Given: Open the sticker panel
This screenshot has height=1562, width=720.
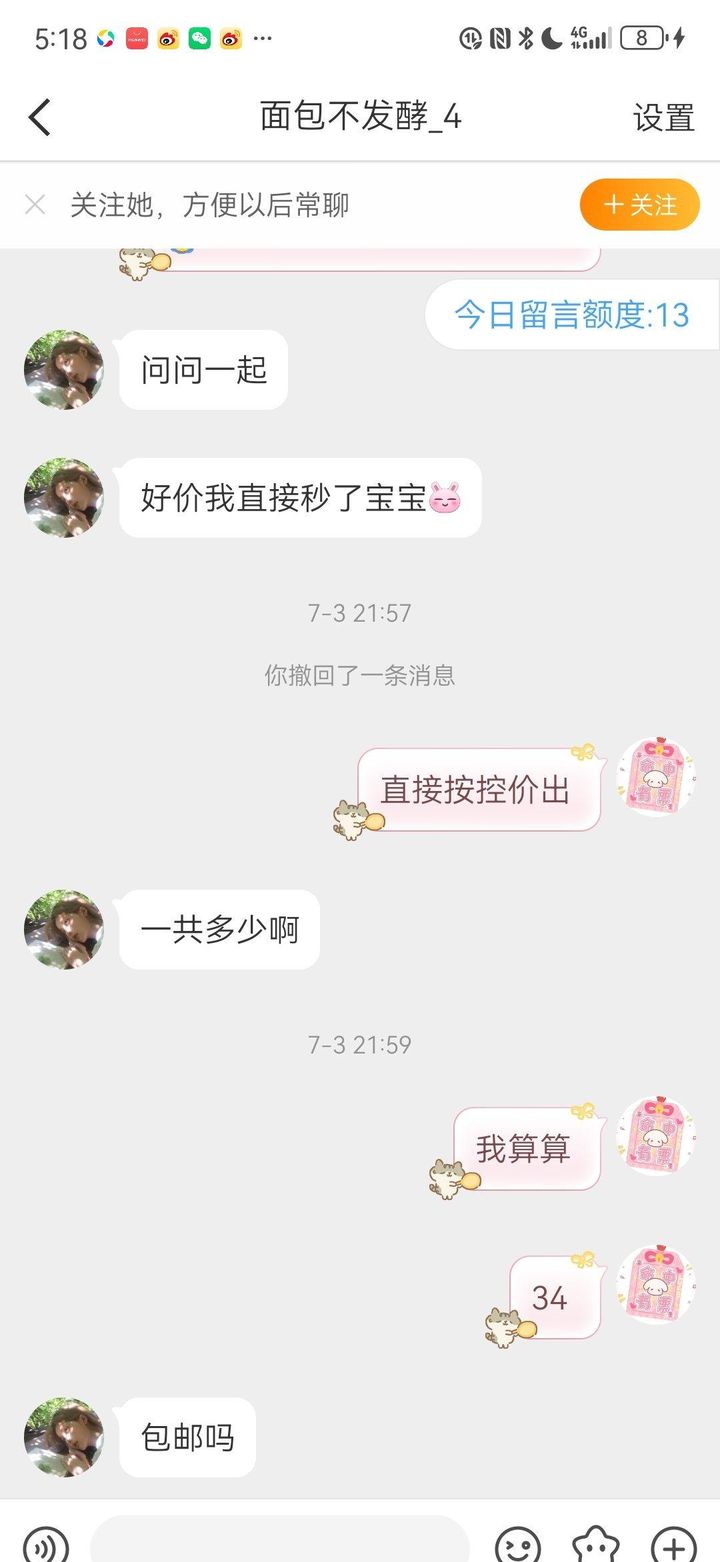Looking at the screenshot, I should [x=596, y=1544].
